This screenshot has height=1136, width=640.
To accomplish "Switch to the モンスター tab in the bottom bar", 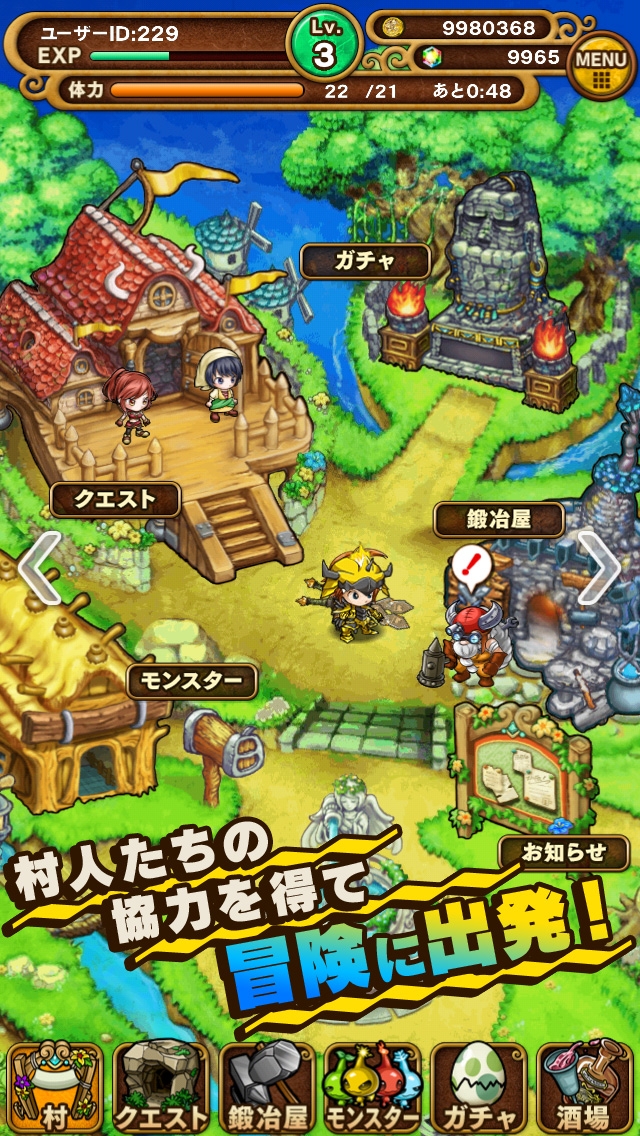I will pyautogui.click(x=373, y=1088).
